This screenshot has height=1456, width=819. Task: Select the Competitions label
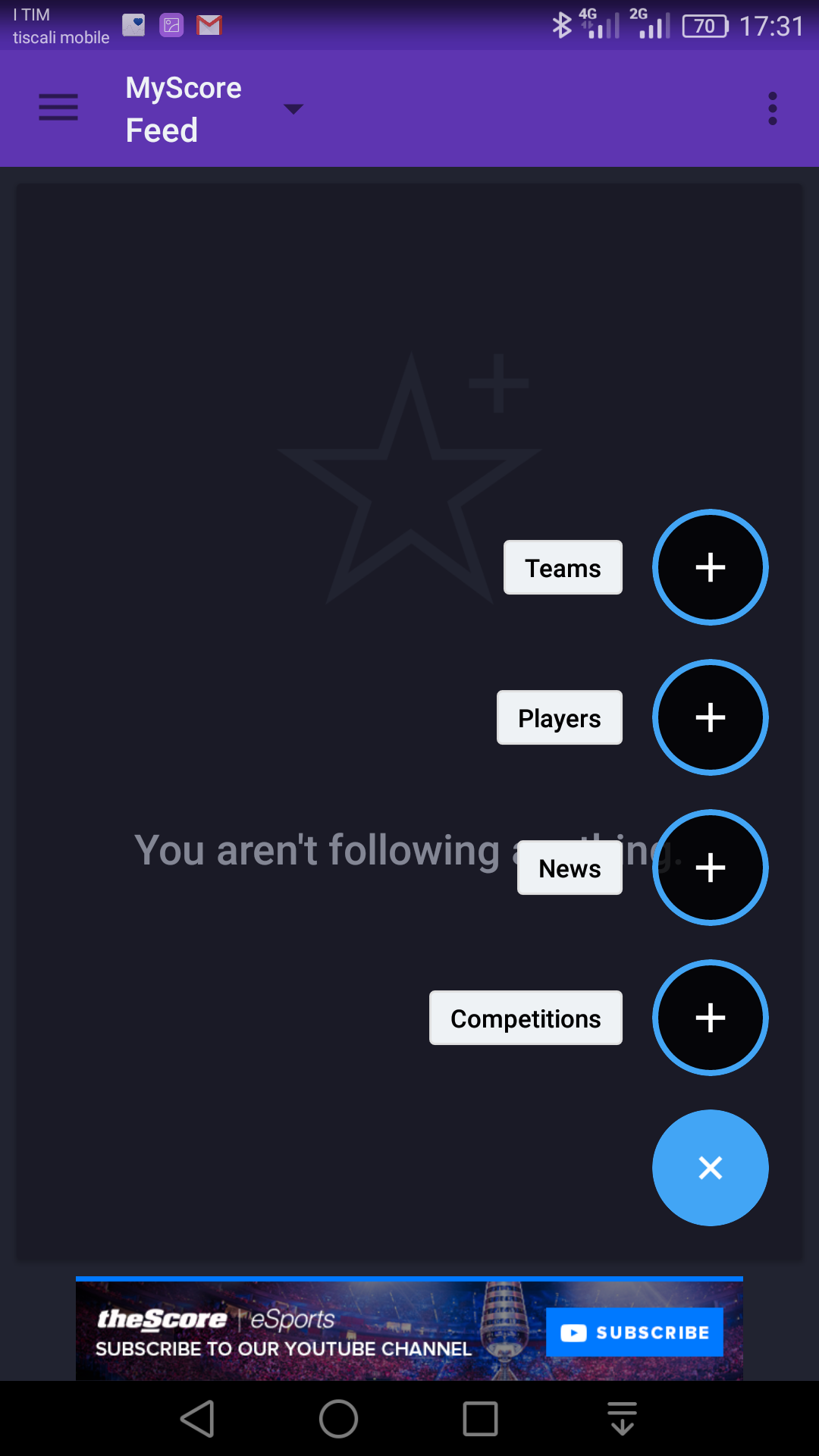click(x=526, y=1018)
